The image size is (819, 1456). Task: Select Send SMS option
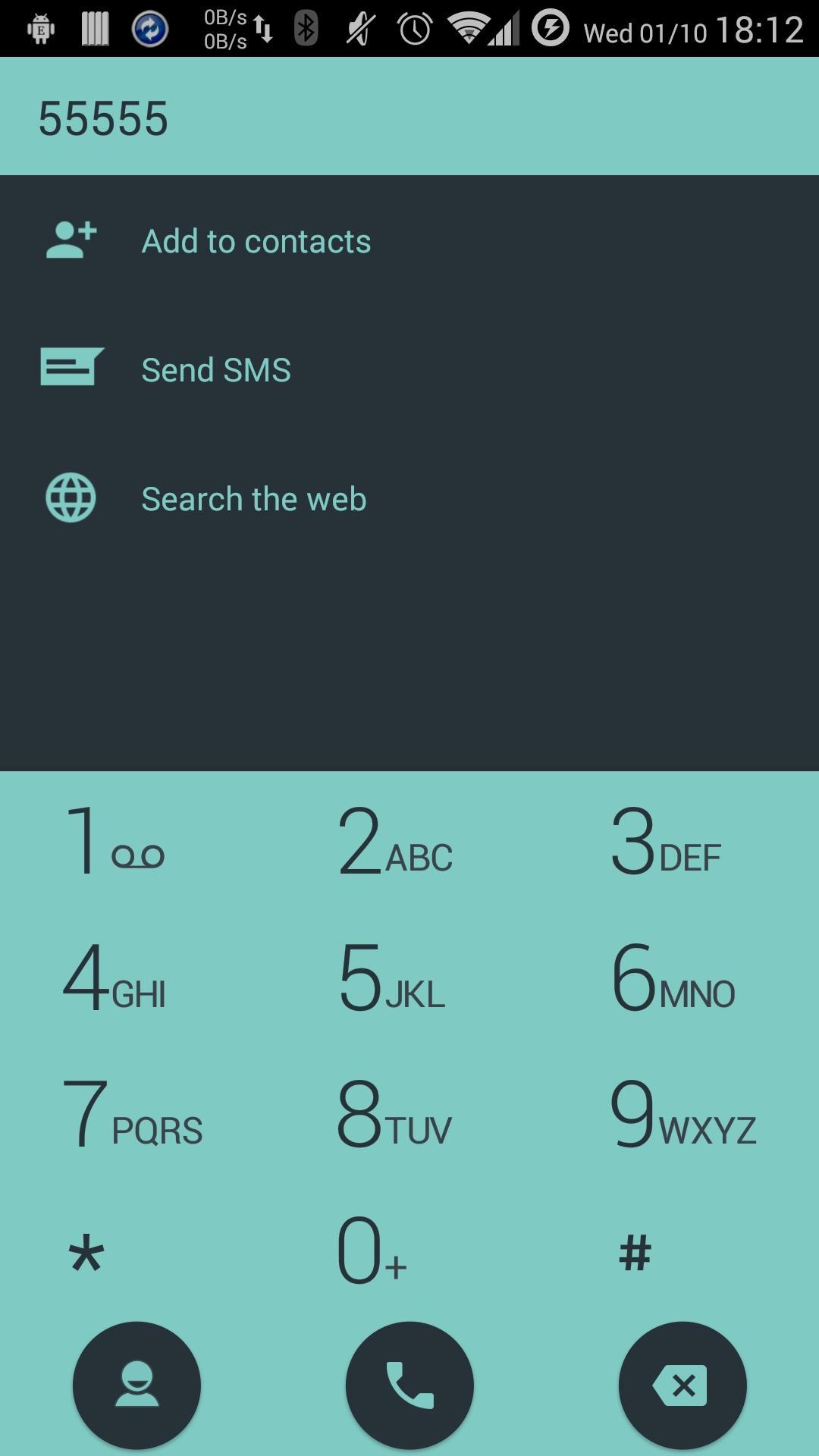tap(215, 369)
